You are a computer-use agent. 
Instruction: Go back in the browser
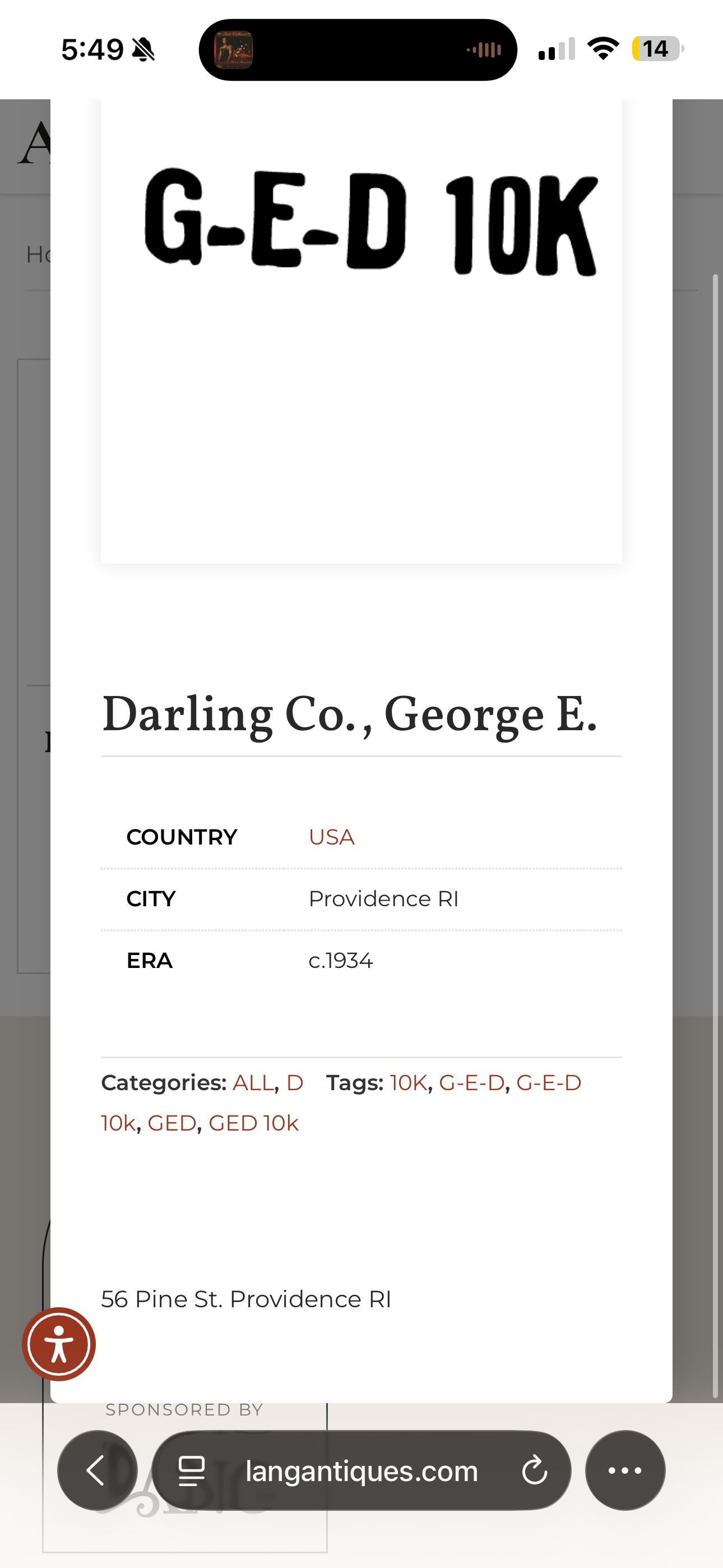pyautogui.click(x=98, y=1470)
